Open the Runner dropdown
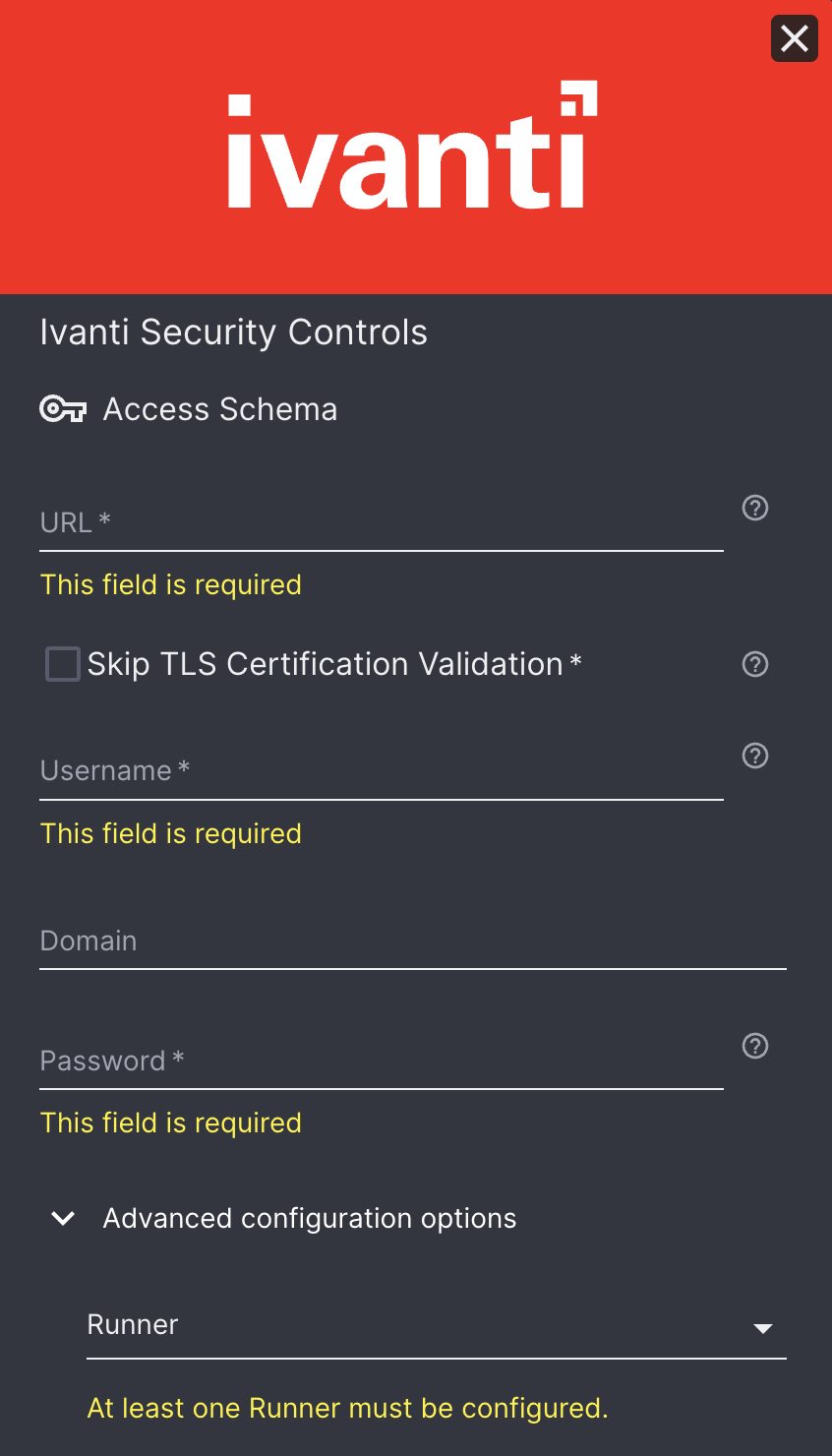 coord(436,1326)
